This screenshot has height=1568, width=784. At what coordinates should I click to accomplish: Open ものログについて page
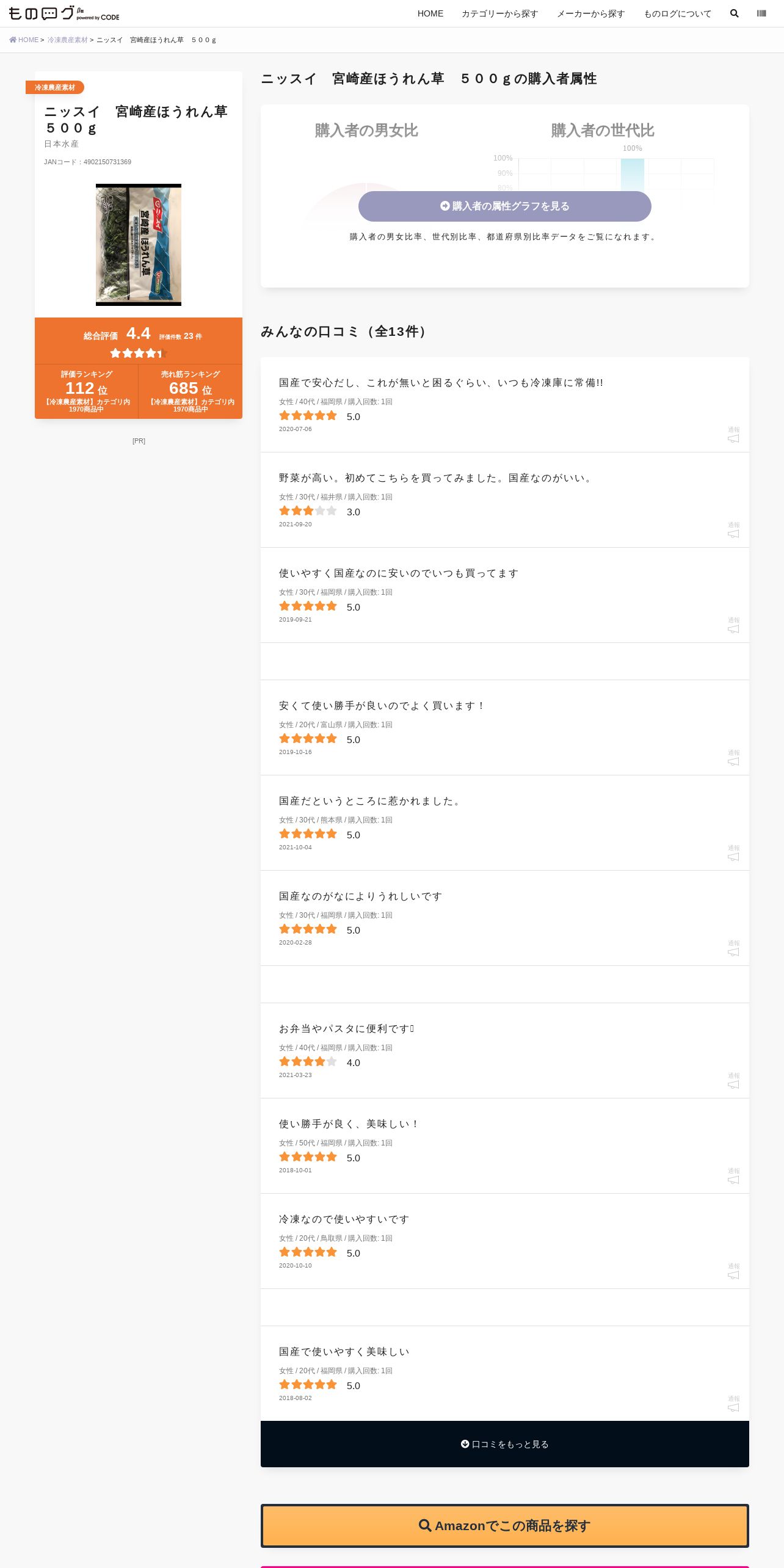[677, 13]
